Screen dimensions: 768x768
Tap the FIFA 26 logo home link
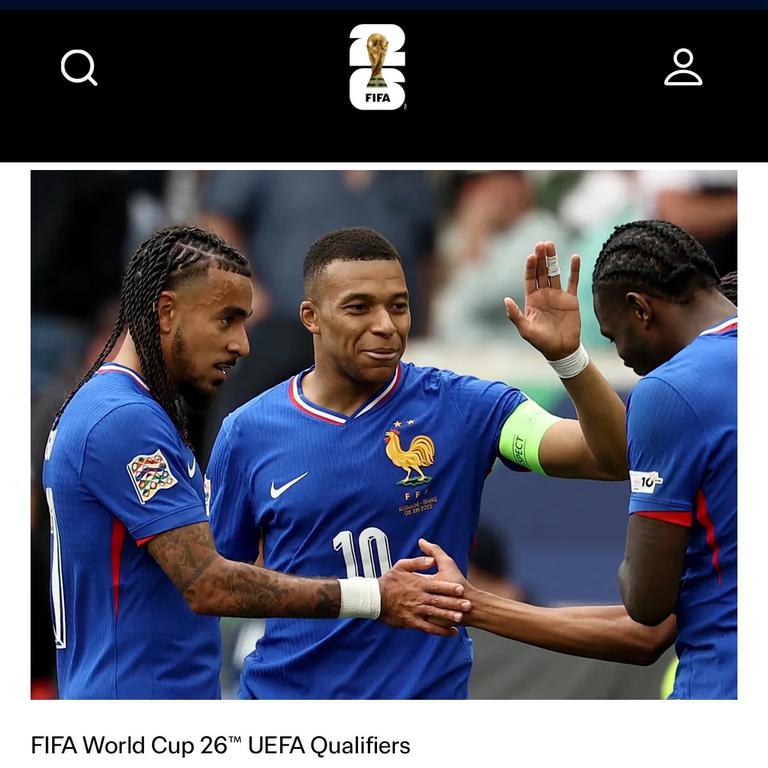click(377, 67)
